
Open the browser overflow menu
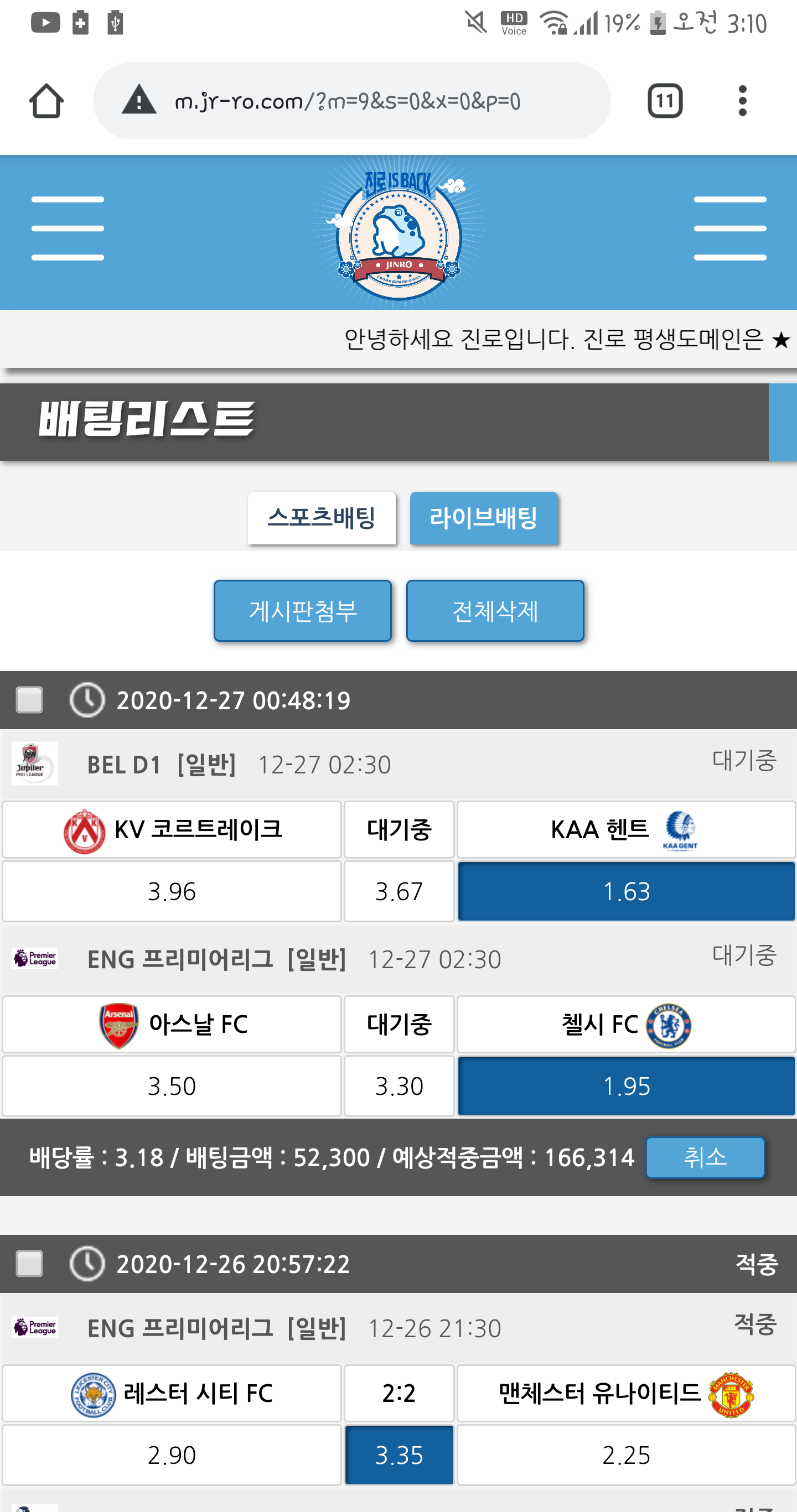(x=742, y=101)
